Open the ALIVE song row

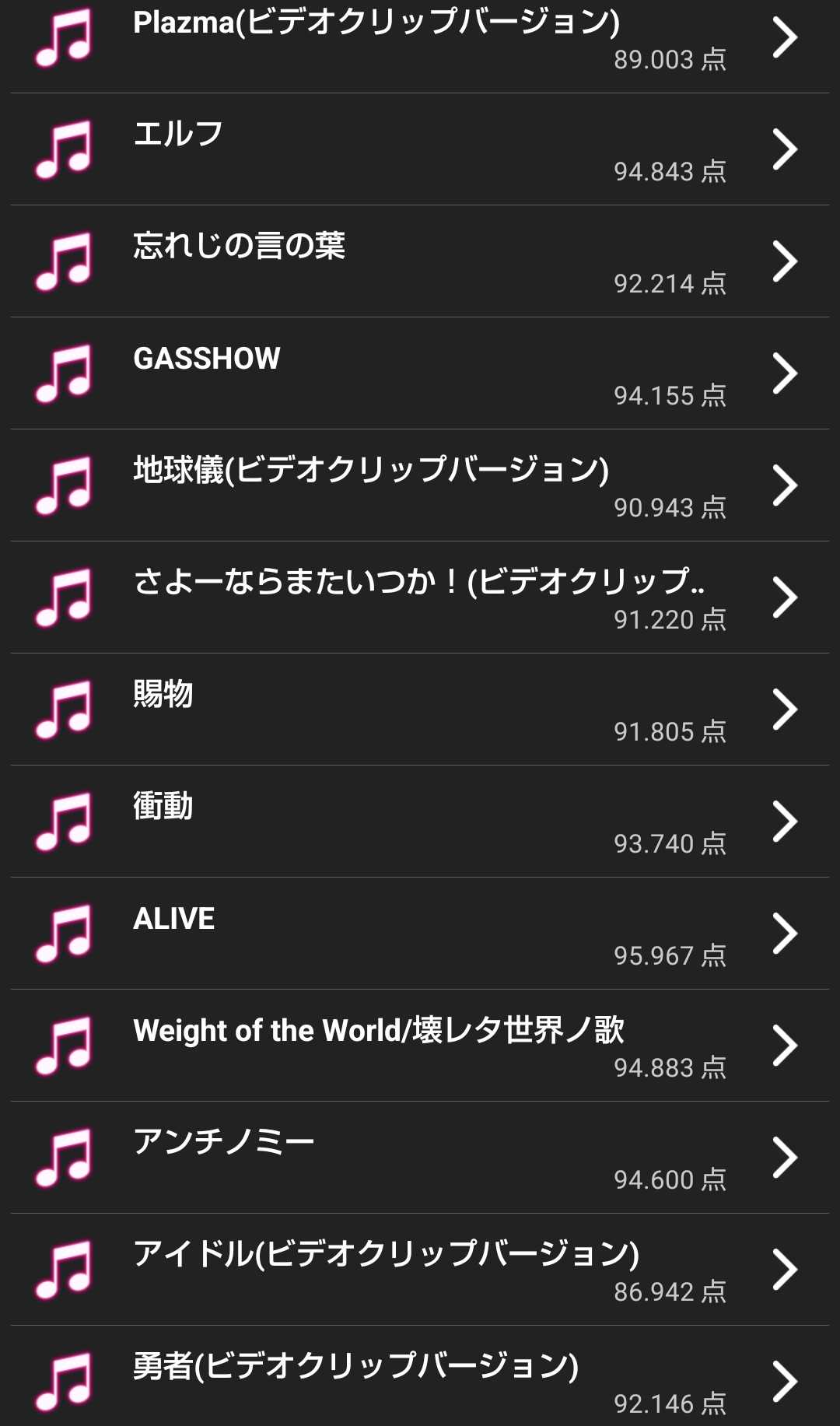420,934
